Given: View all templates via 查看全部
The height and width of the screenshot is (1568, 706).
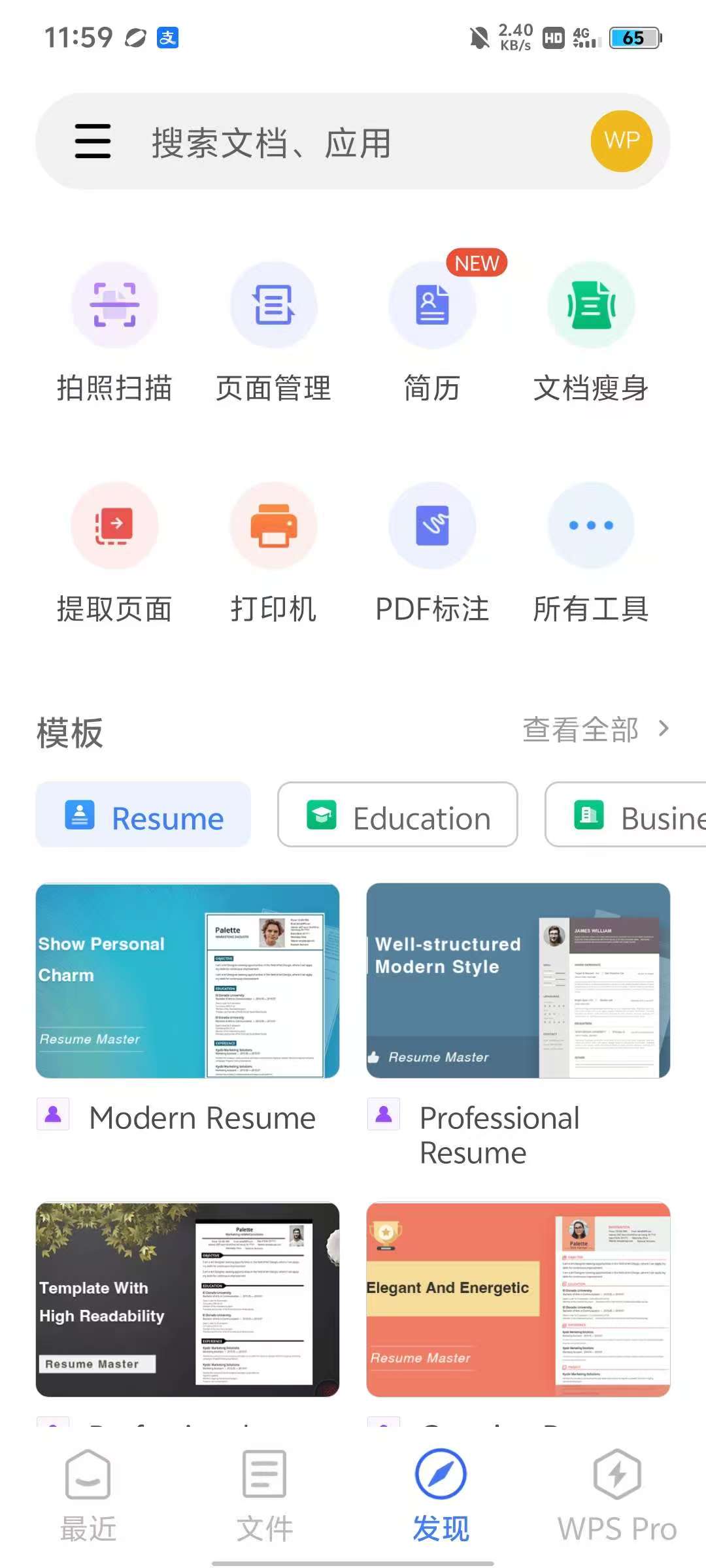Looking at the screenshot, I should 595,730.
